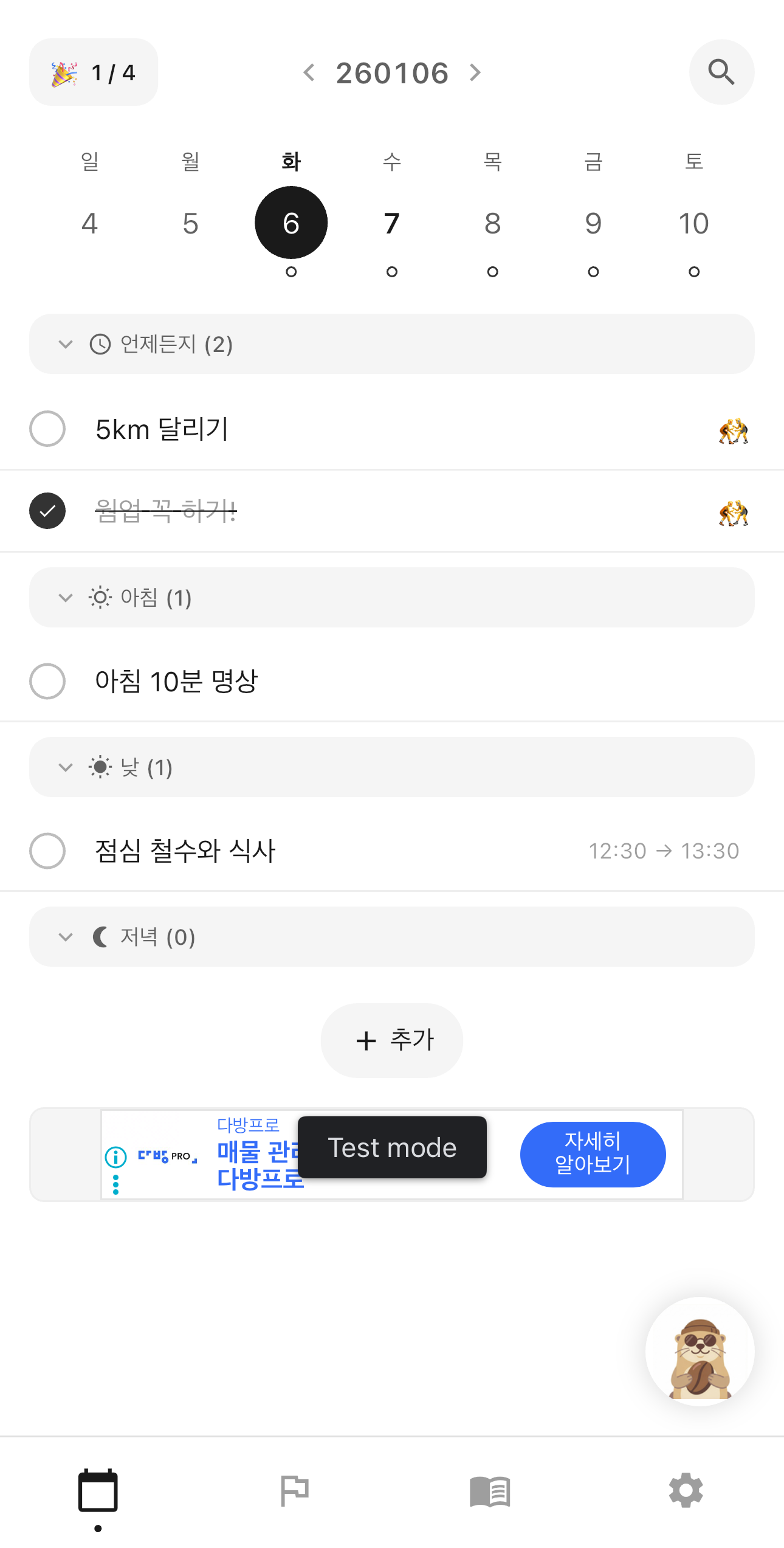Go to previous week with left arrow
This screenshot has height=1548, width=784.
pyautogui.click(x=309, y=72)
